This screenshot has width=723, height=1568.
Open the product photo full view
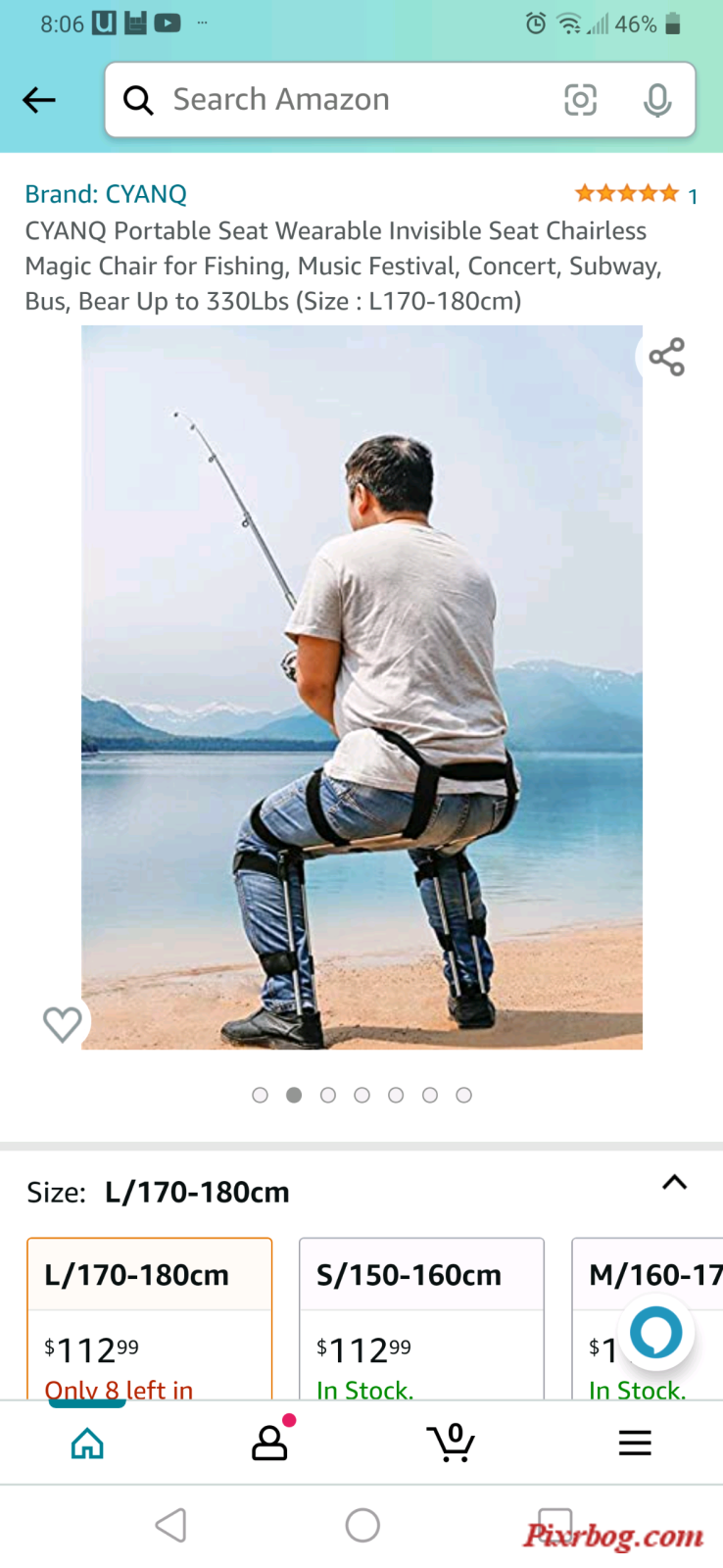click(x=361, y=686)
